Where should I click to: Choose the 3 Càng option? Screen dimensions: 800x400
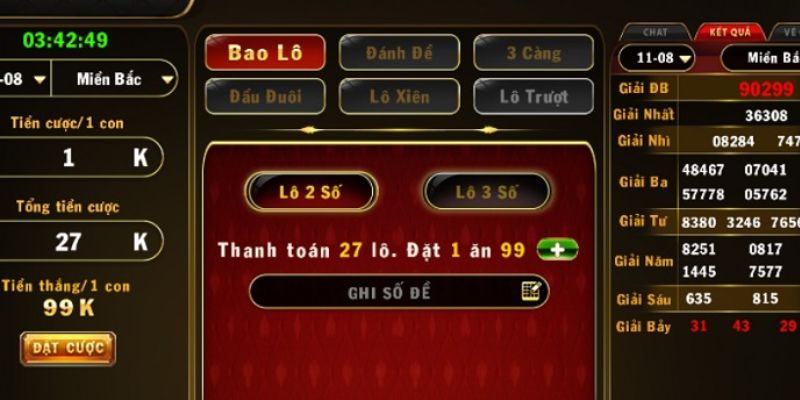533,53
